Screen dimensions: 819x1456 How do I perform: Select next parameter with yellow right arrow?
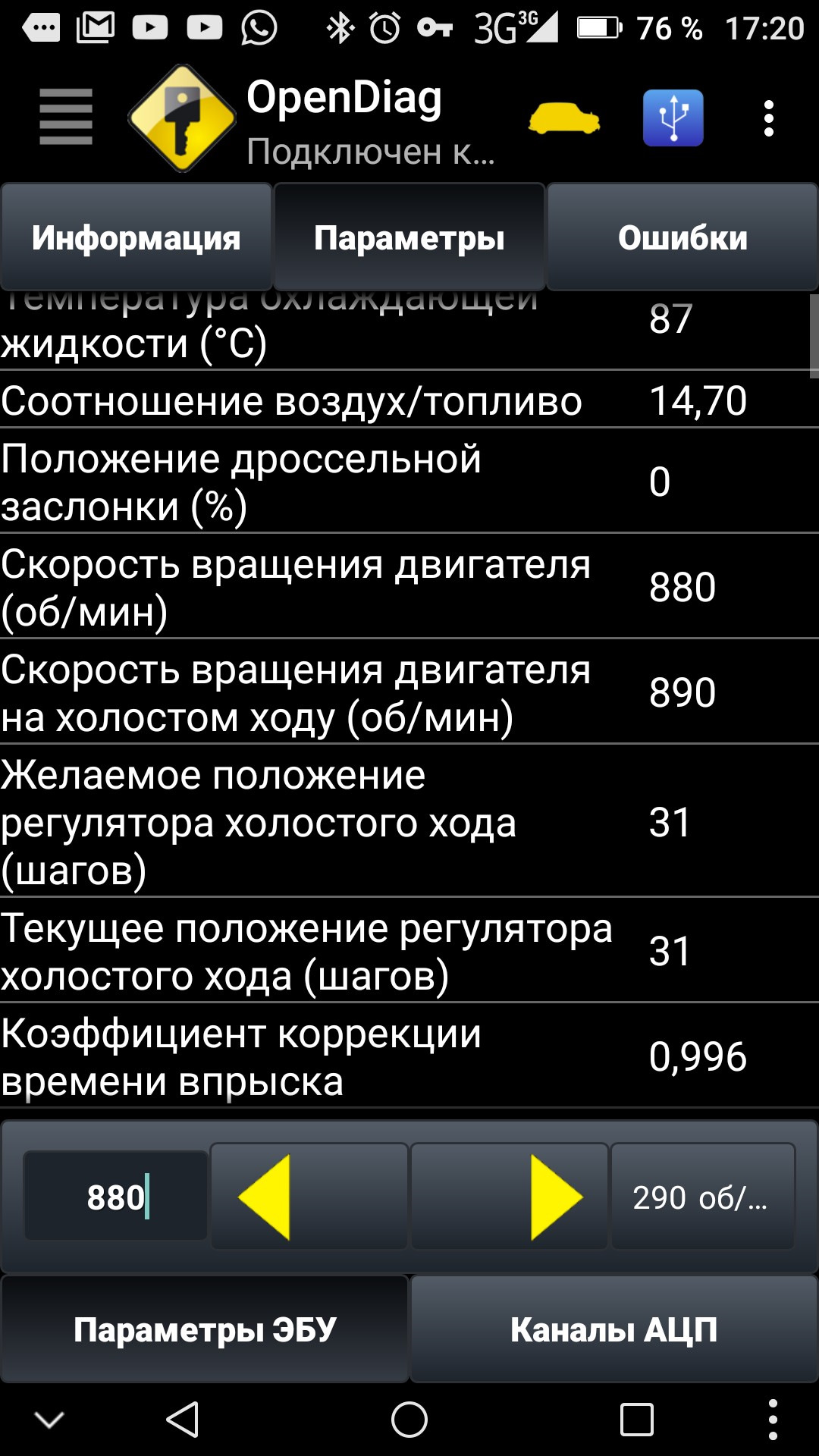(x=510, y=1196)
